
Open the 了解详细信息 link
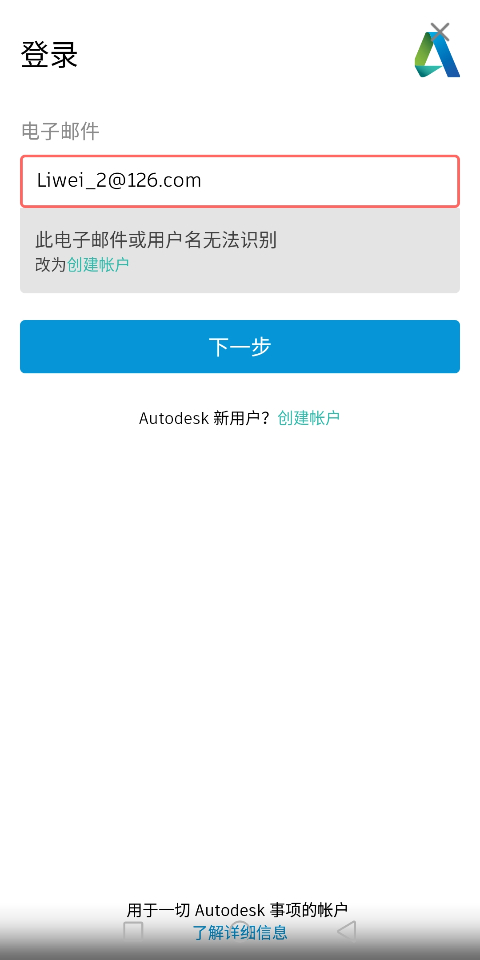tap(240, 932)
